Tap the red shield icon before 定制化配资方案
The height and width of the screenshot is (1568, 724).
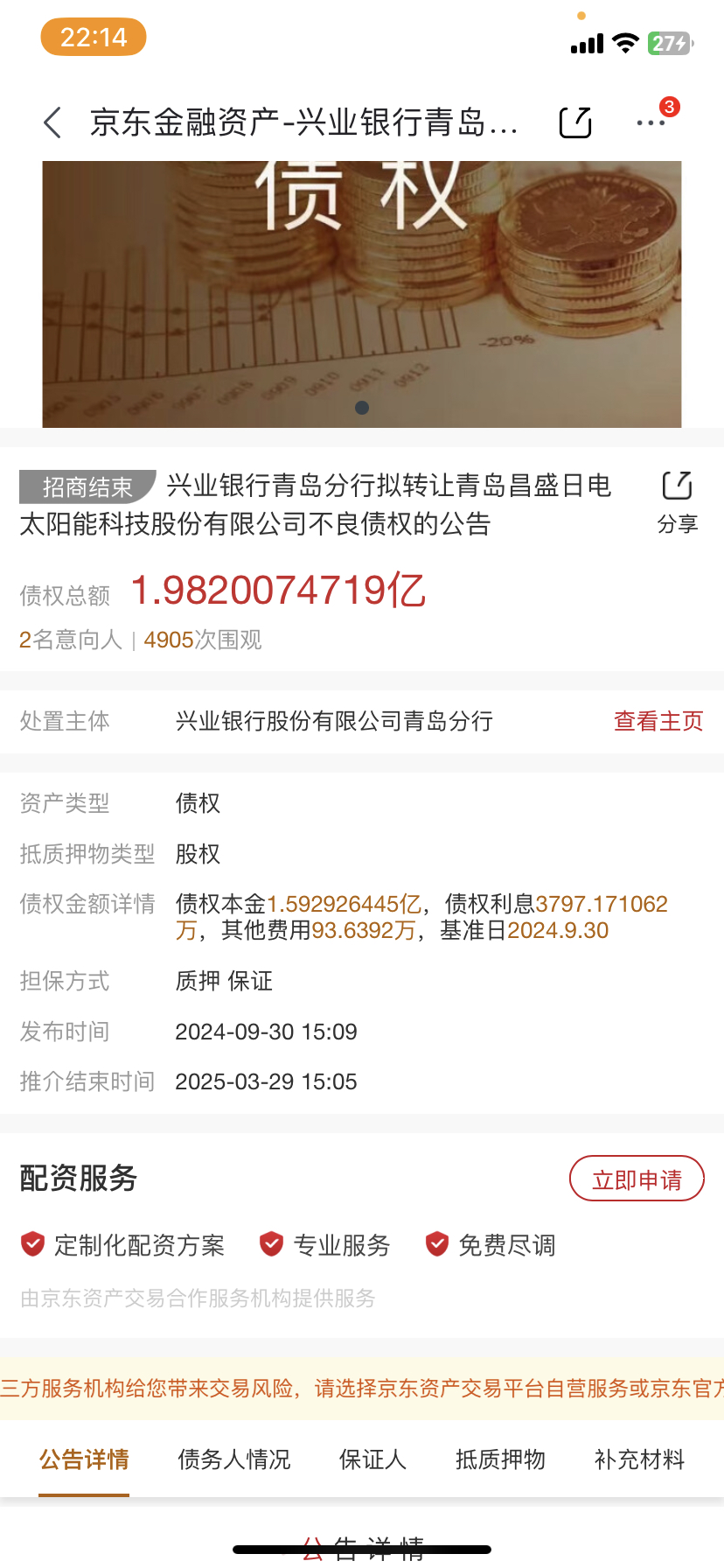(31, 1244)
